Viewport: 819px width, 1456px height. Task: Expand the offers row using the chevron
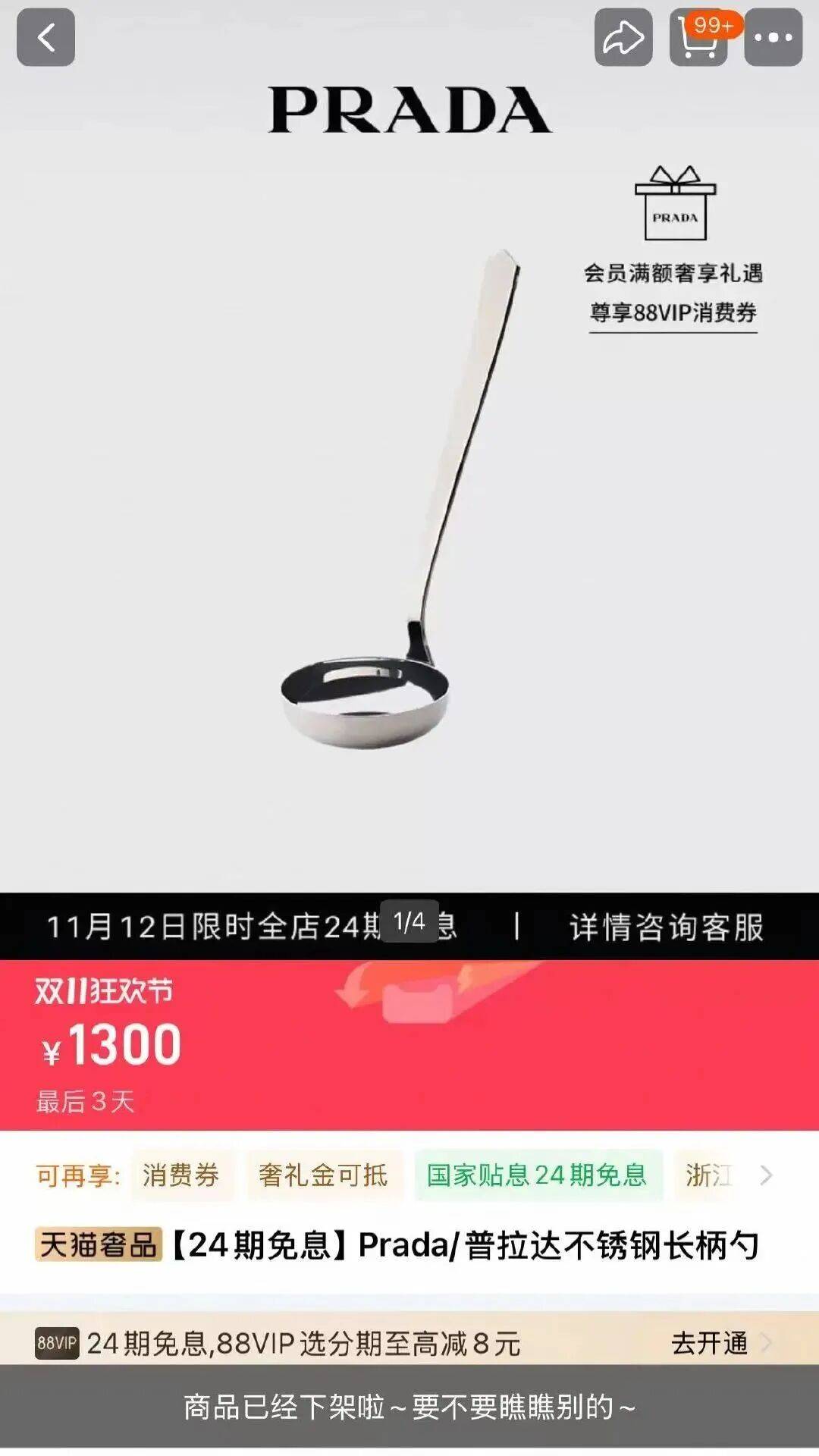point(766,1175)
